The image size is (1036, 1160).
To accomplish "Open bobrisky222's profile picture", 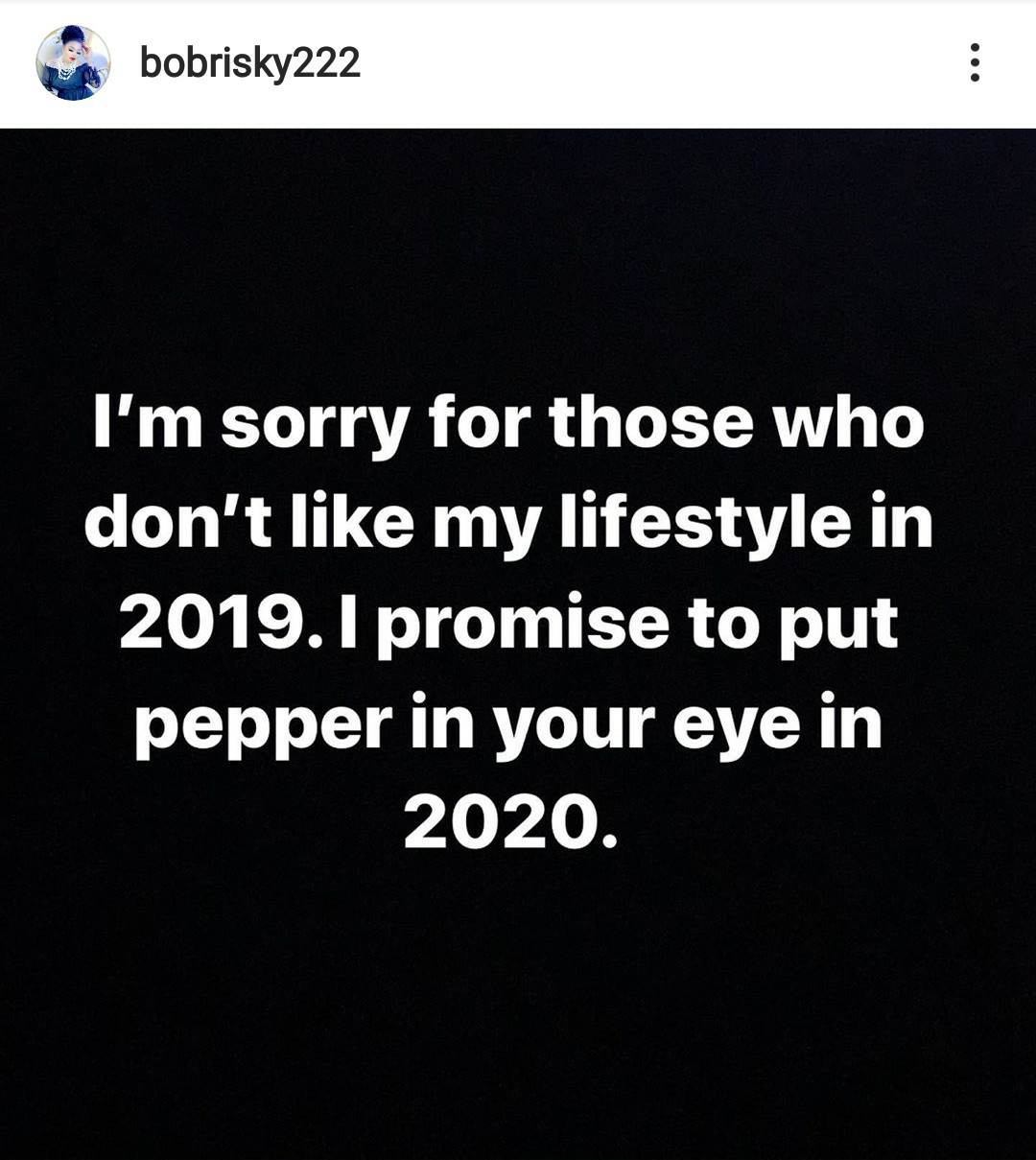I will [x=73, y=63].
